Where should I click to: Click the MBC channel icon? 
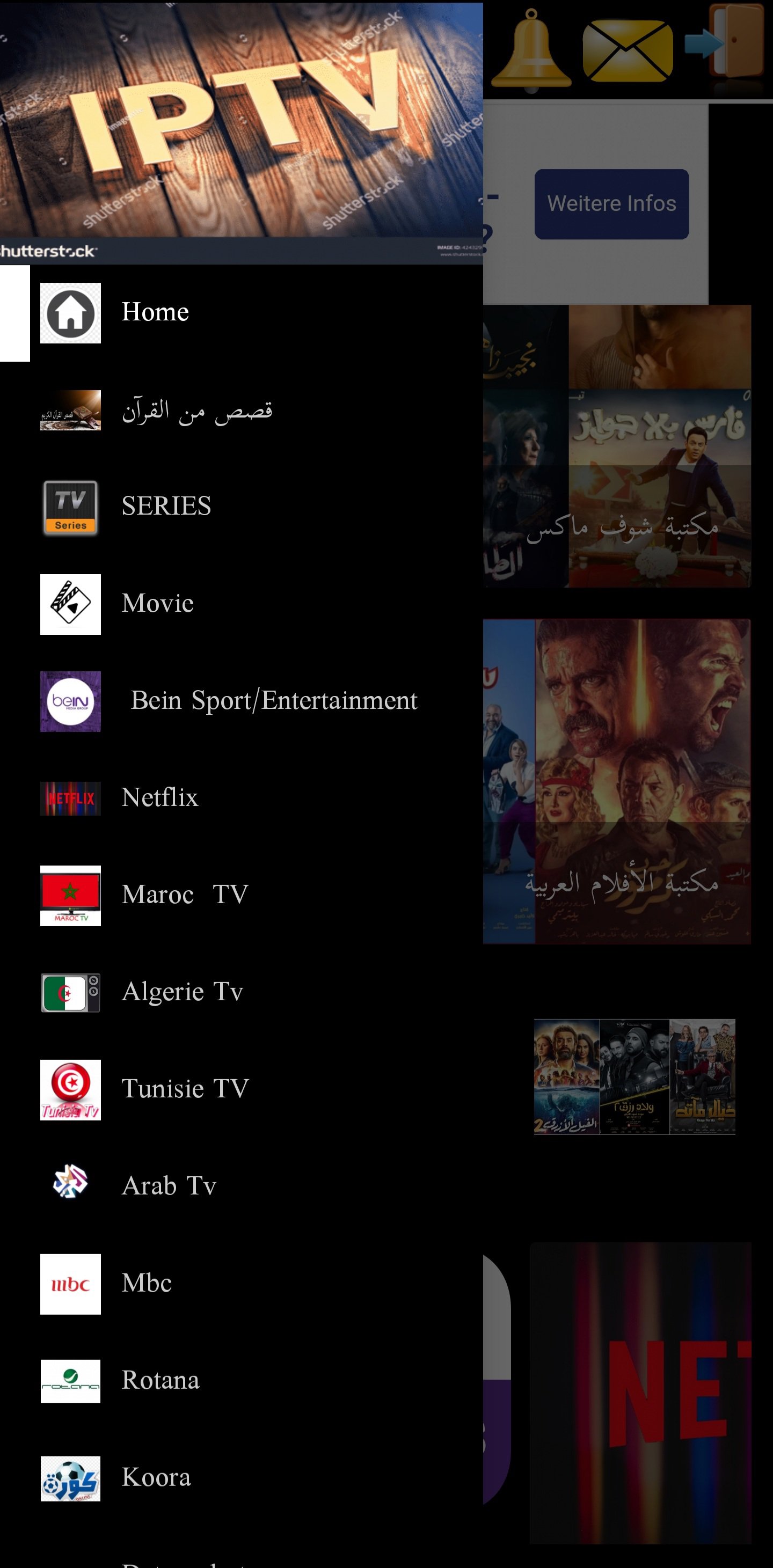tap(70, 1284)
